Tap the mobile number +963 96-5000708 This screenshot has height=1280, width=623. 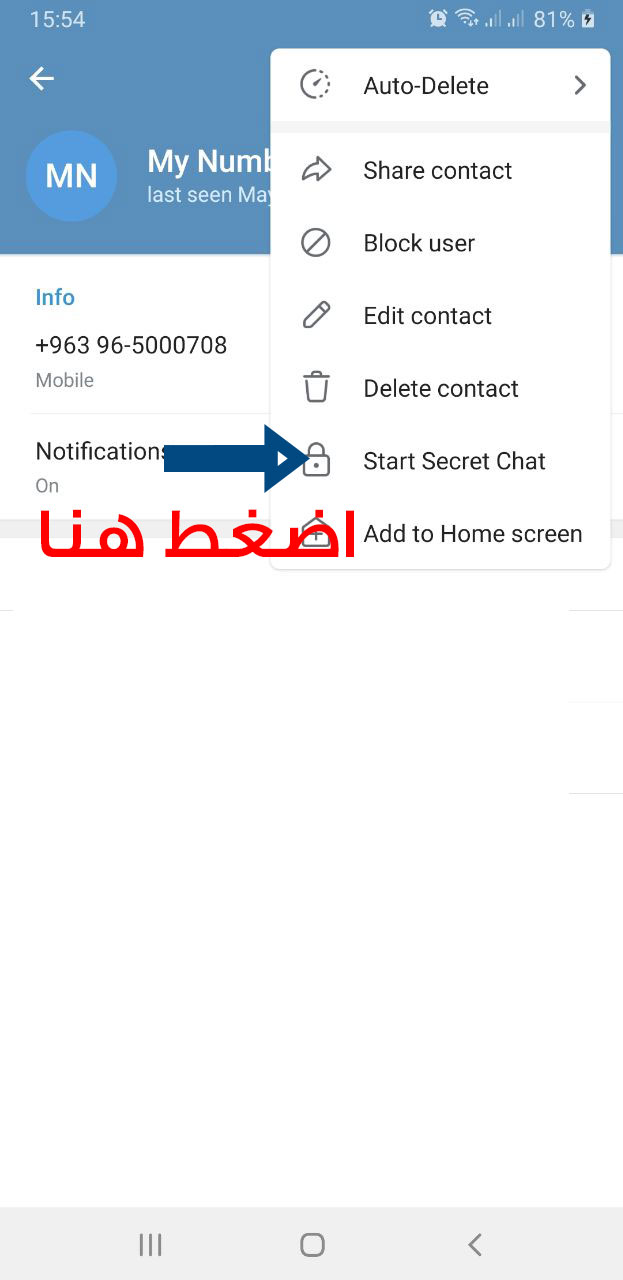(131, 345)
